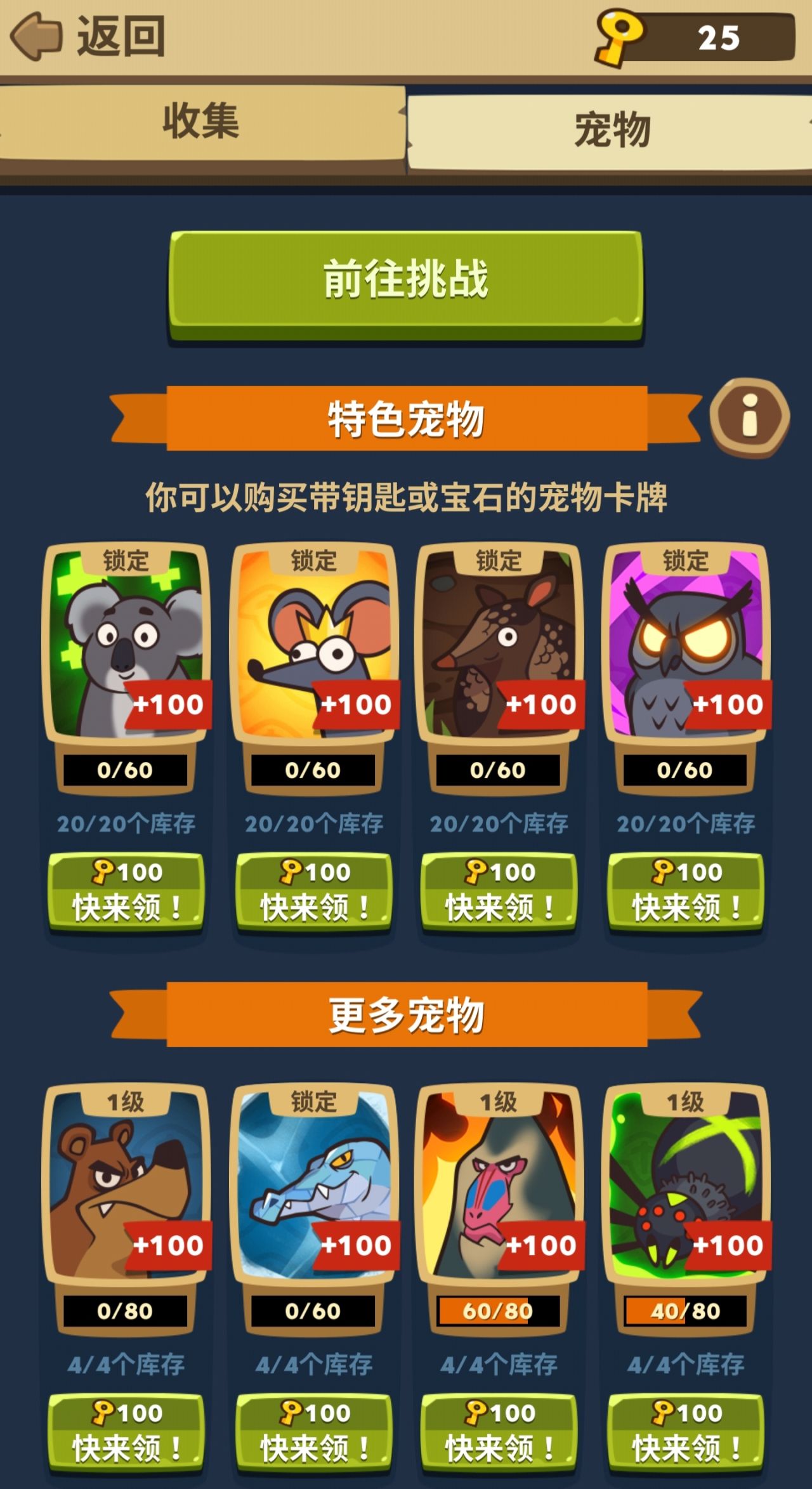Buy the bear card for 100 keys
Image resolution: width=812 pixels, height=1489 pixels.
[126, 1431]
